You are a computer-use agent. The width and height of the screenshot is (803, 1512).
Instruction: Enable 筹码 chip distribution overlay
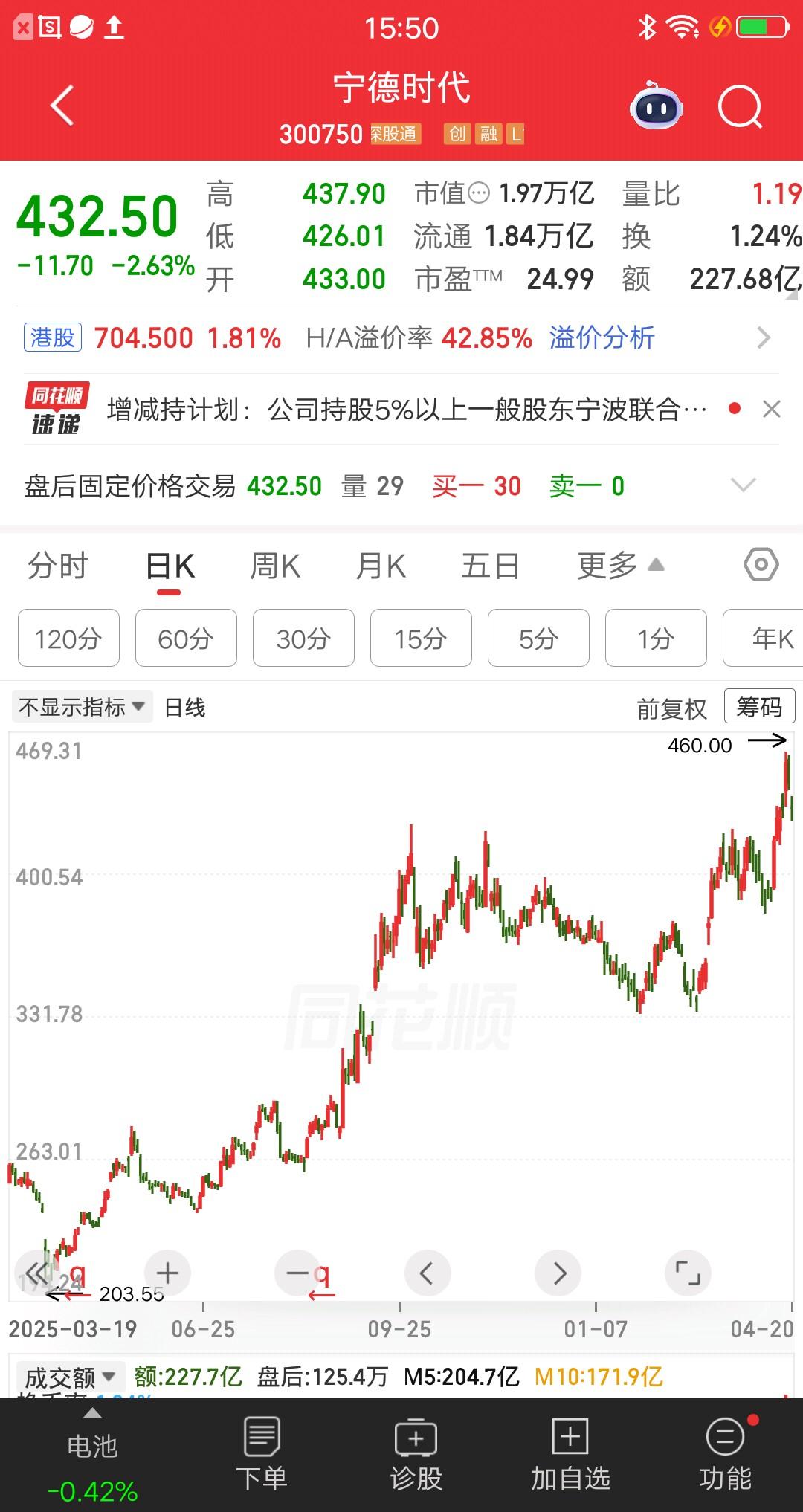coord(758,706)
